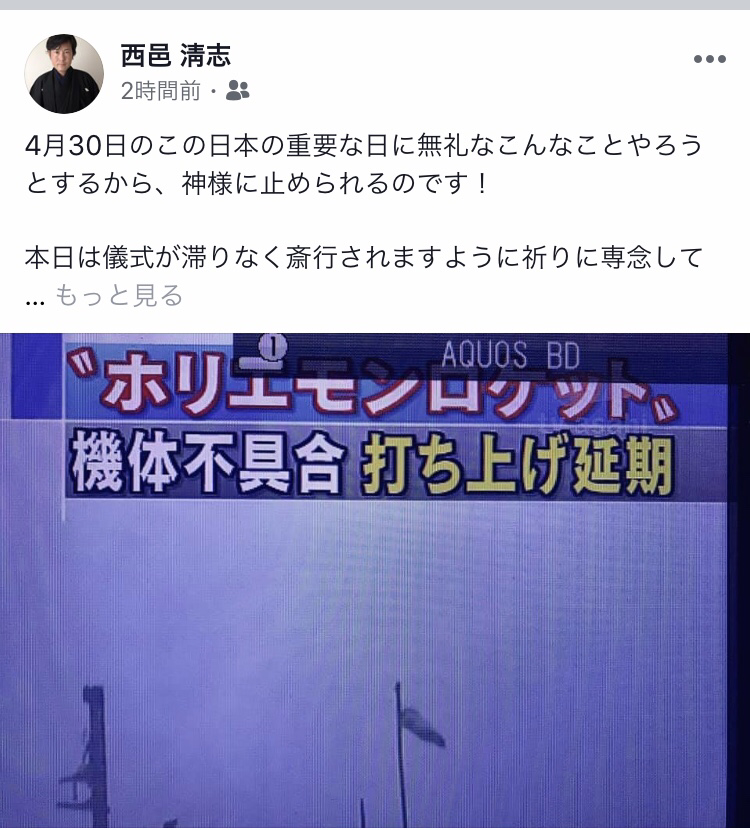Open the 西邑 清志 profile name link
Image resolution: width=750 pixels, height=830 pixels.
(x=176, y=56)
